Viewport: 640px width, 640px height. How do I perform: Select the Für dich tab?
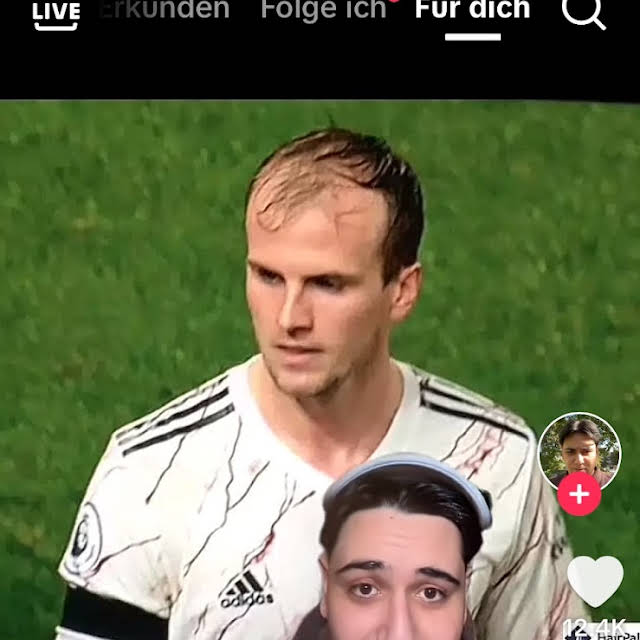(472, 11)
